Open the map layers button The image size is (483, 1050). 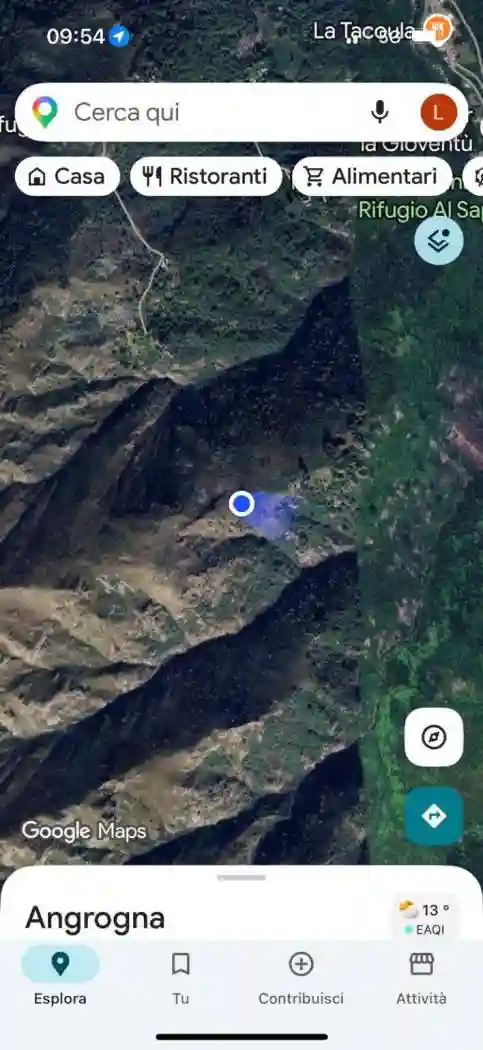tap(439, 241)
